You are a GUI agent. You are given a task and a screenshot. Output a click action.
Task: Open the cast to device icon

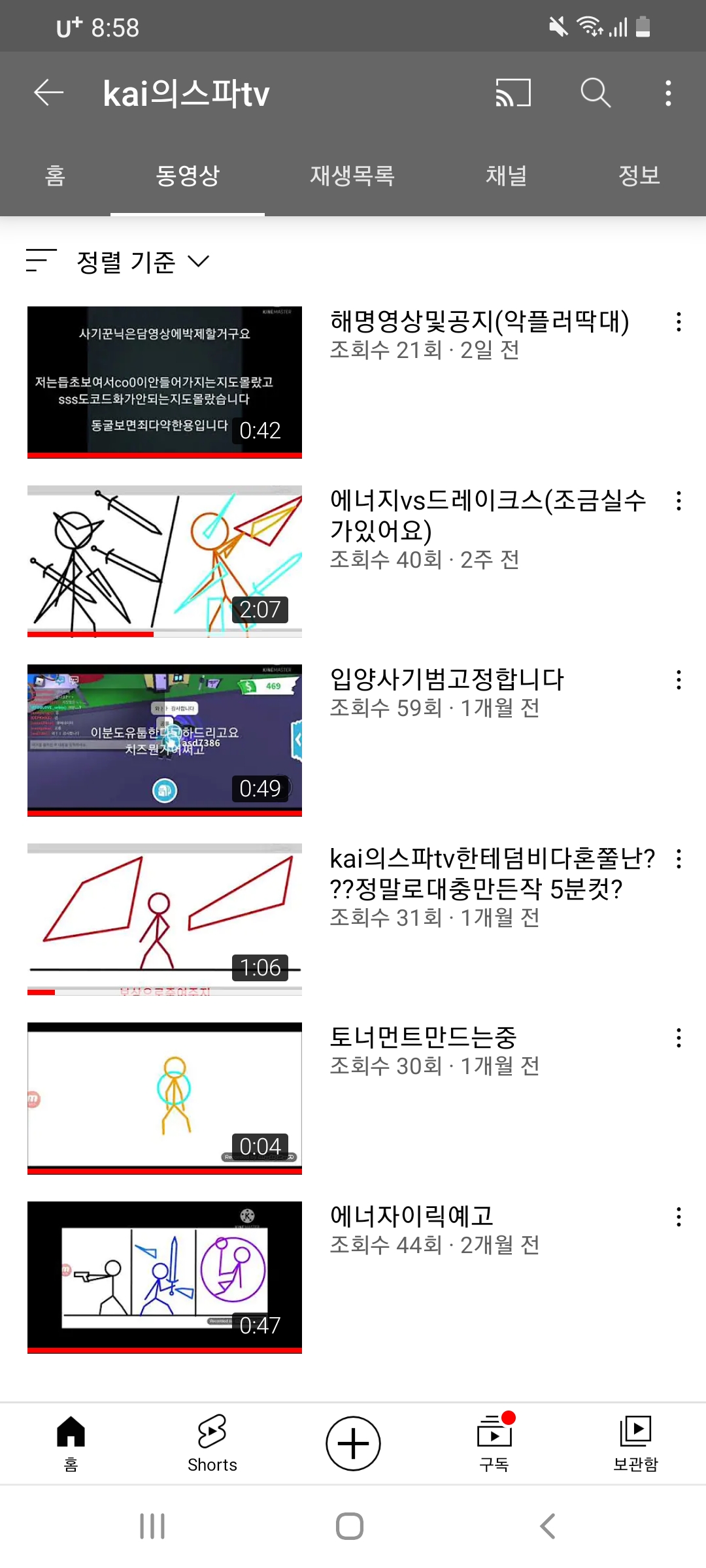tap(513, 93)
